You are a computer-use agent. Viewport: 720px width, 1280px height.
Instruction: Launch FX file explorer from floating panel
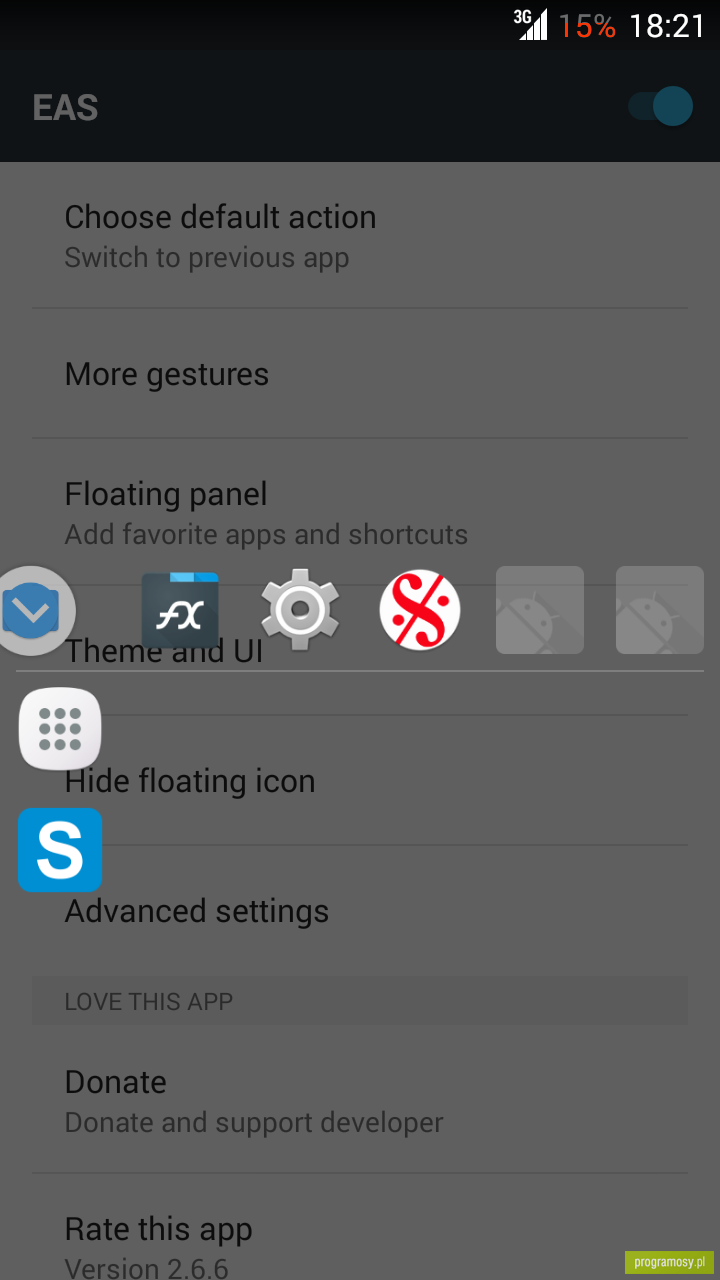(180, 610)
